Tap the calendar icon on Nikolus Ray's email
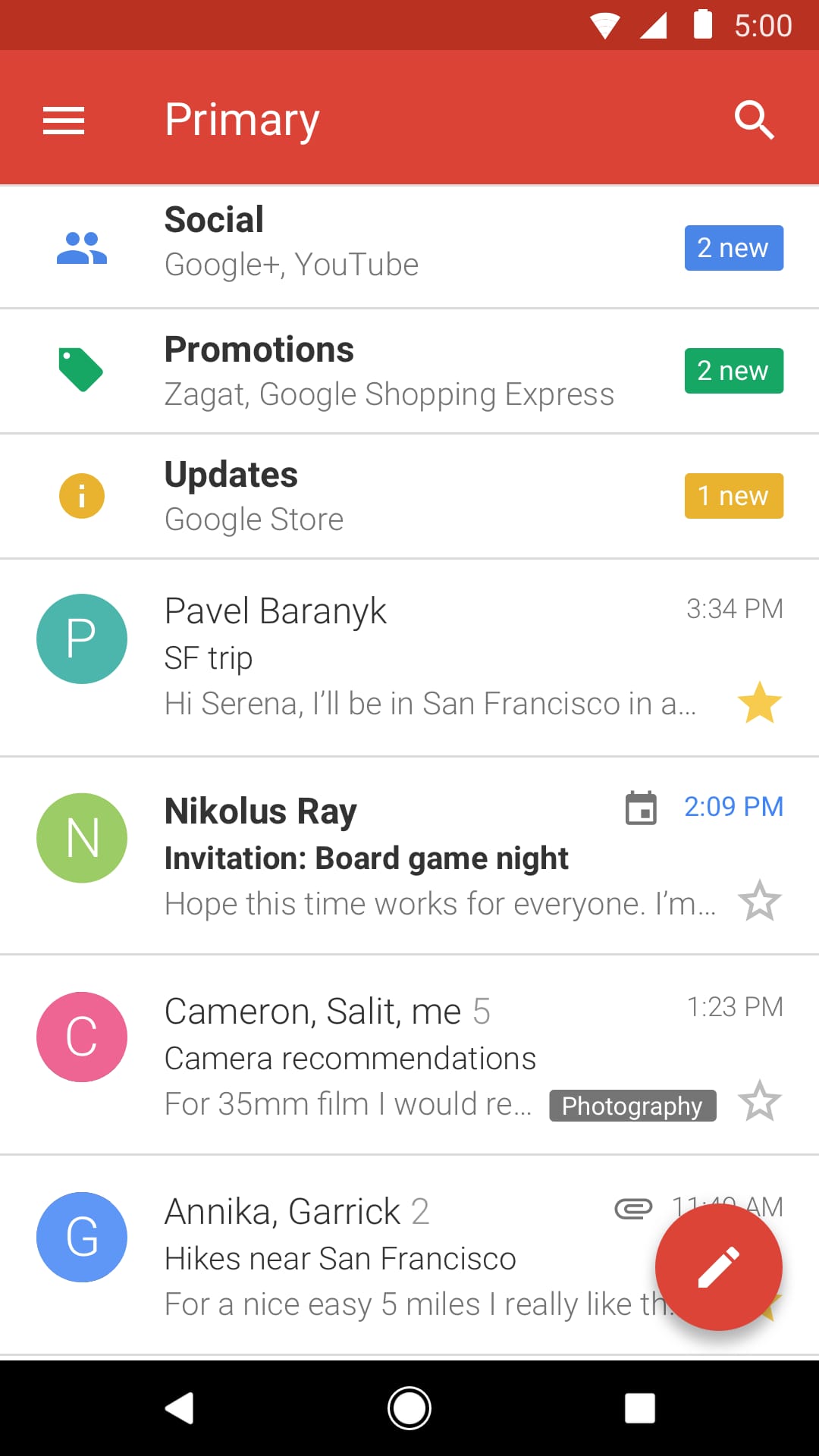Viewport: 819px width, 1456px height. [x=641, y=808]
